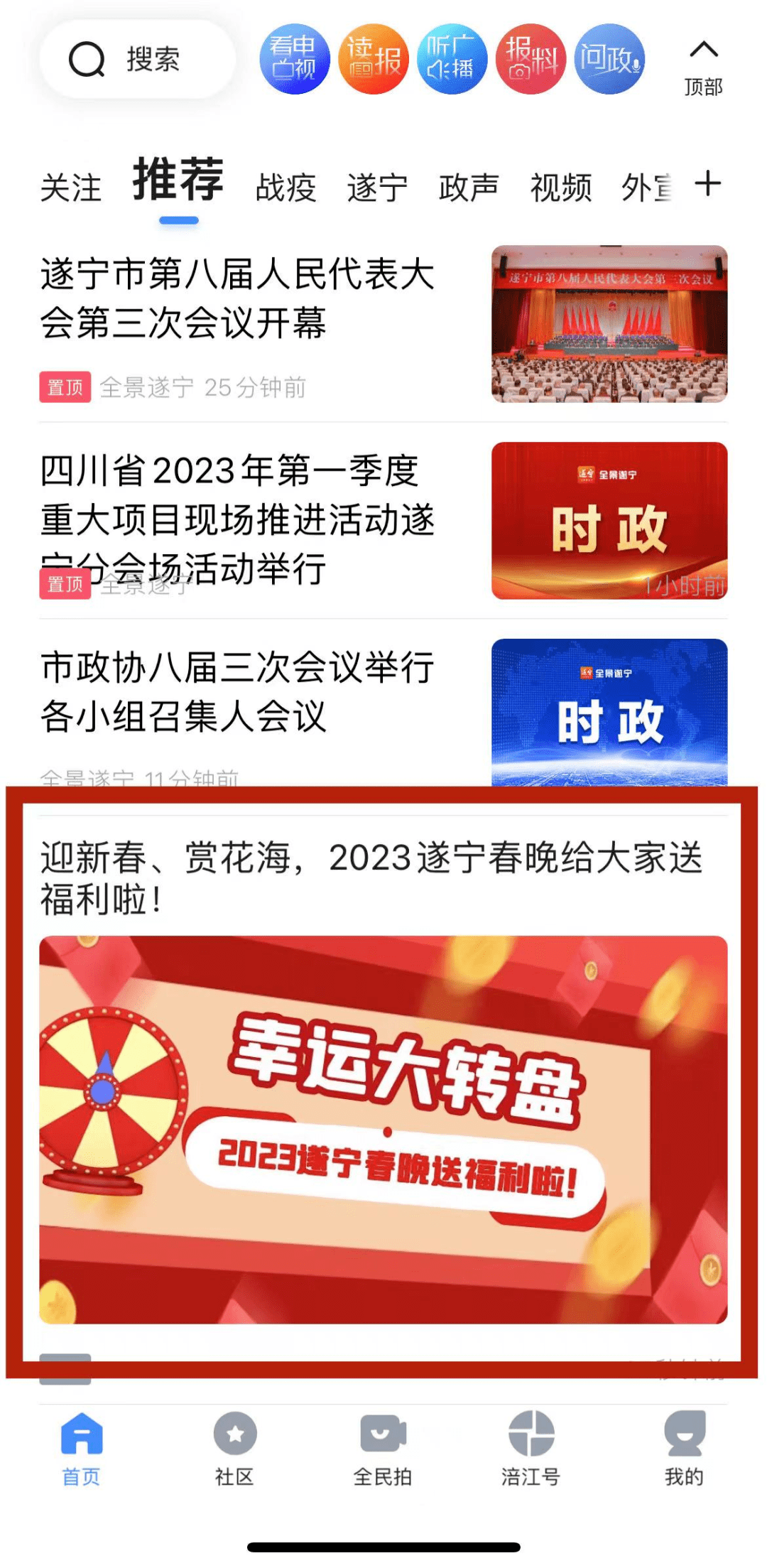Open article on 市政协八届三次会议
The image size is (767, 1568).
point(237,691)
